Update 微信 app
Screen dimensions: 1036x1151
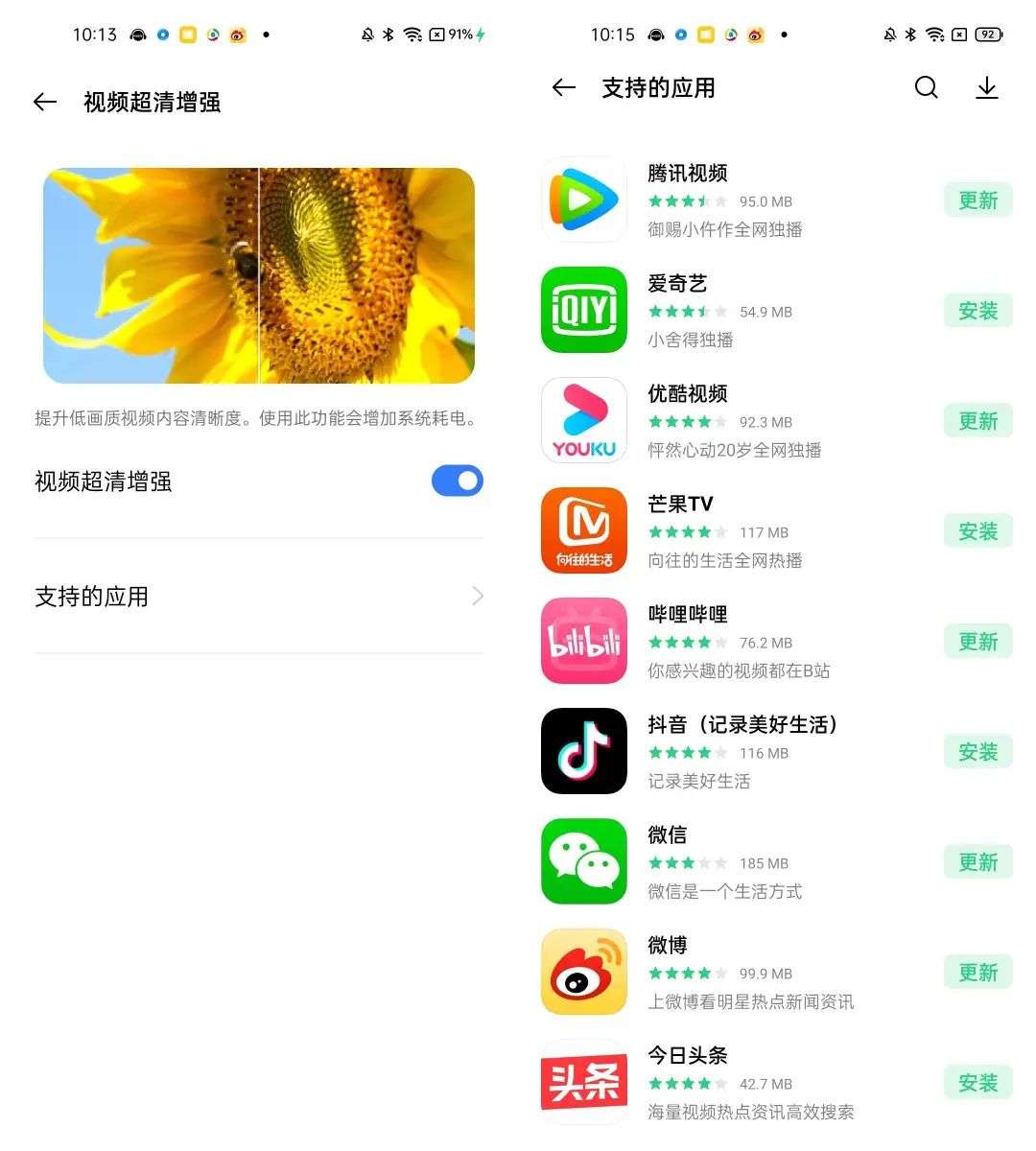click(977, 862)
